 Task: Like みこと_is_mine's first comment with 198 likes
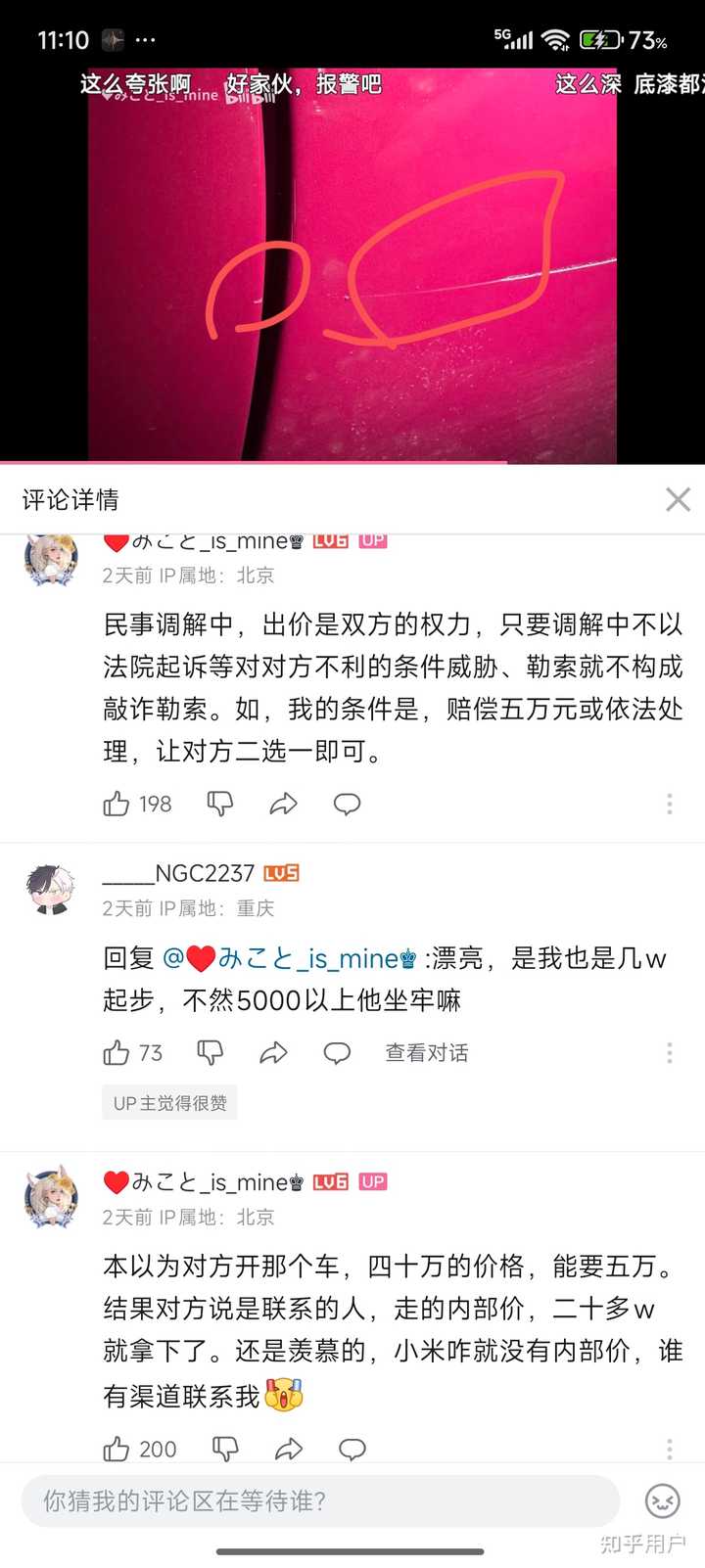(117, 804)
